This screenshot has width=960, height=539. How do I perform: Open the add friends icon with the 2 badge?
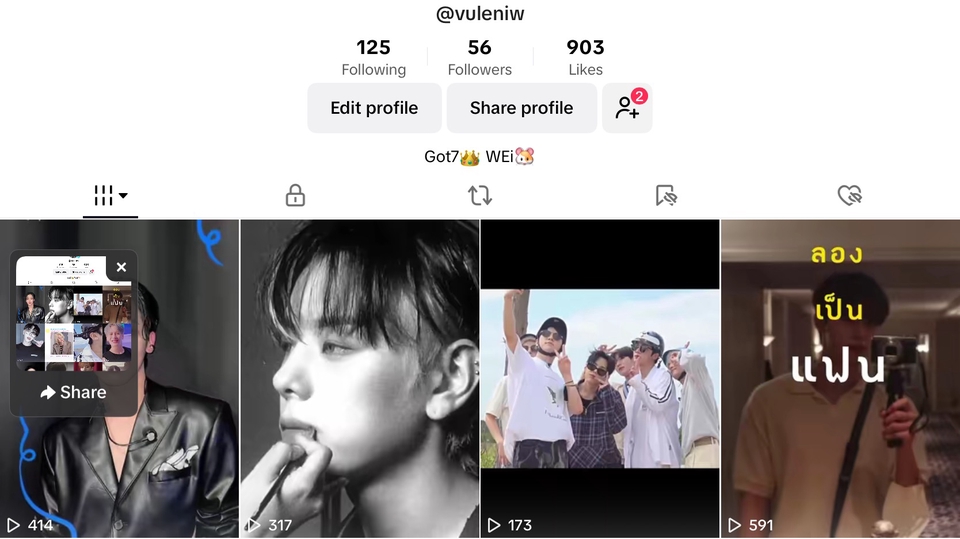coord(627,108)
